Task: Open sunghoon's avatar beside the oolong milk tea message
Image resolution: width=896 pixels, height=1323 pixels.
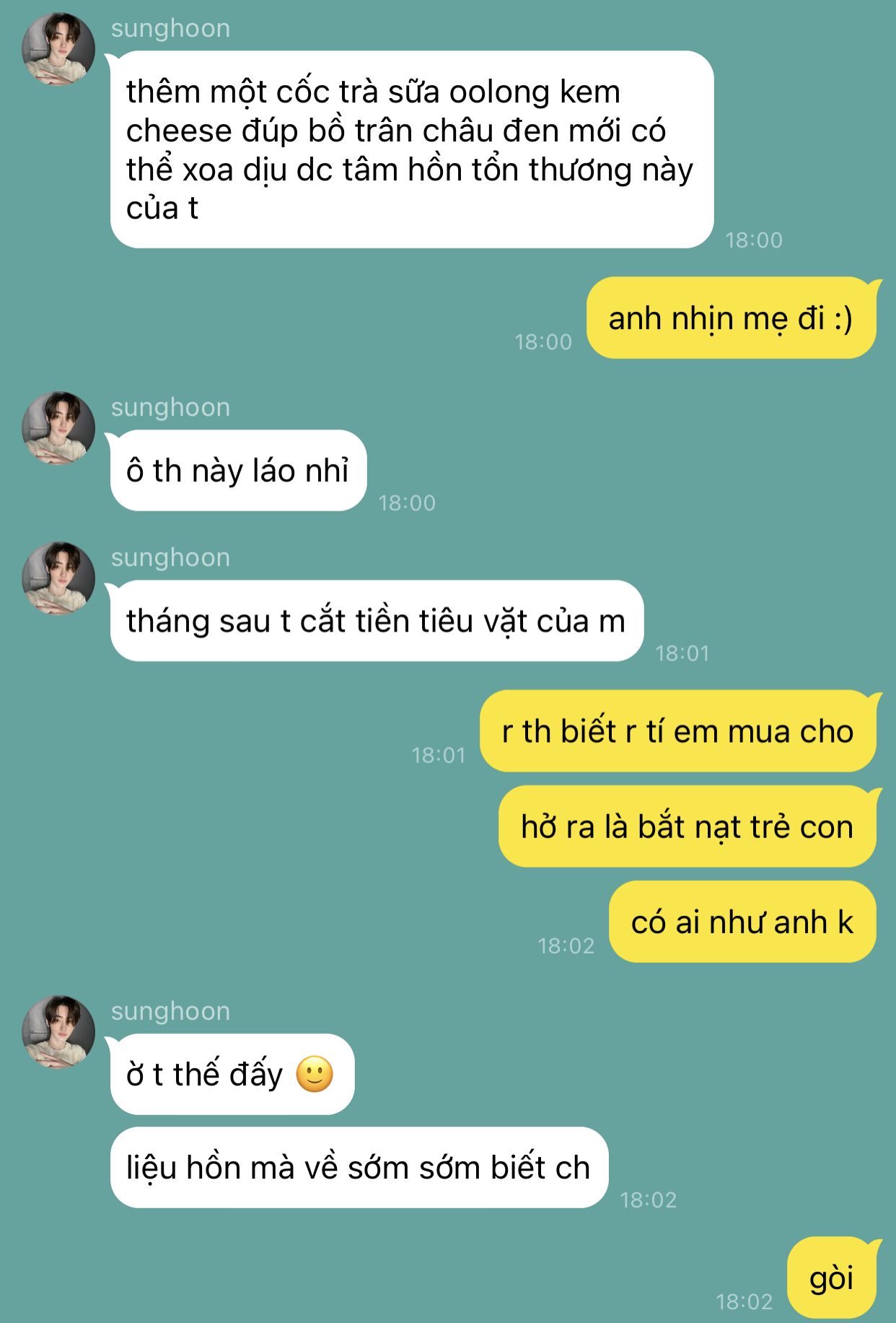Action: point(58,49)
